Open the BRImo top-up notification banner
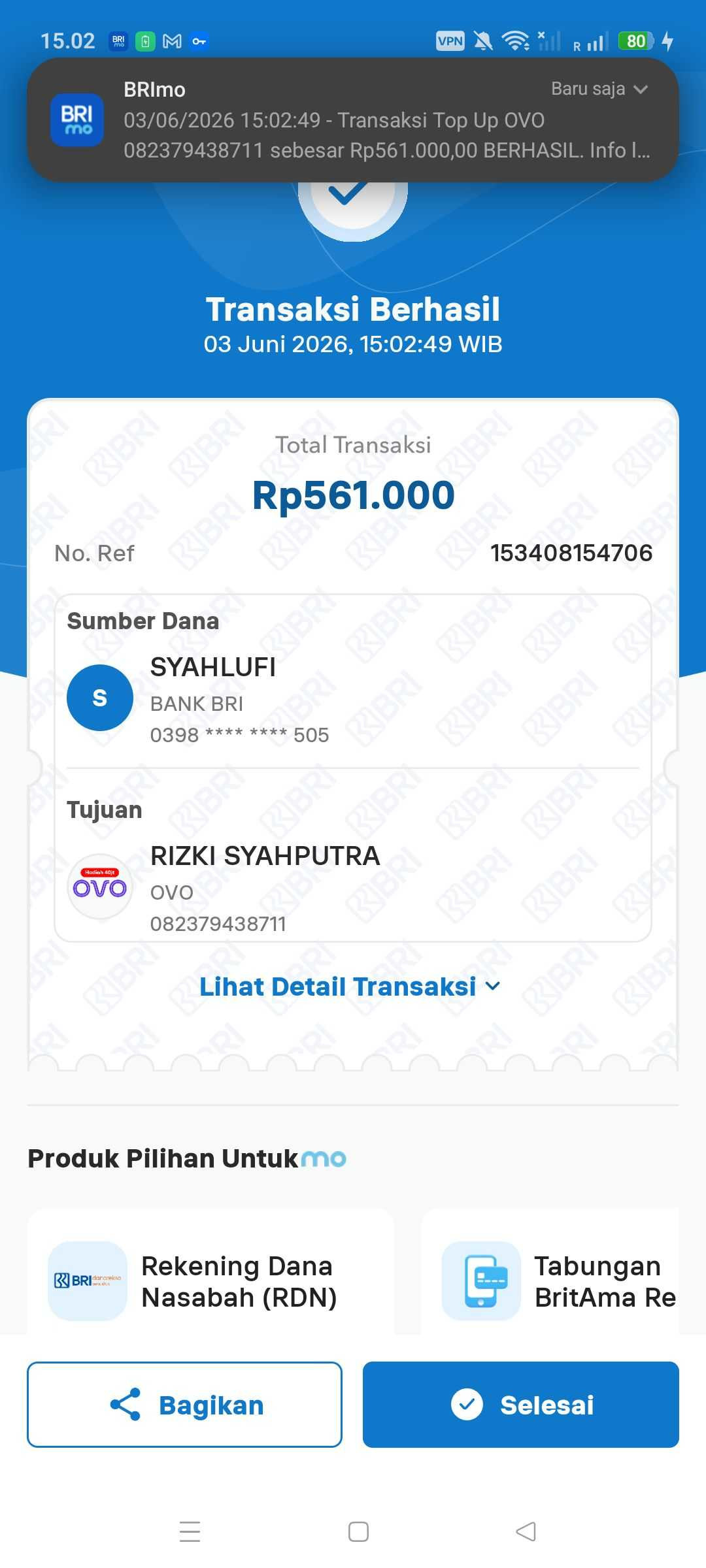706x1568 pixels. tap(353, 120)
